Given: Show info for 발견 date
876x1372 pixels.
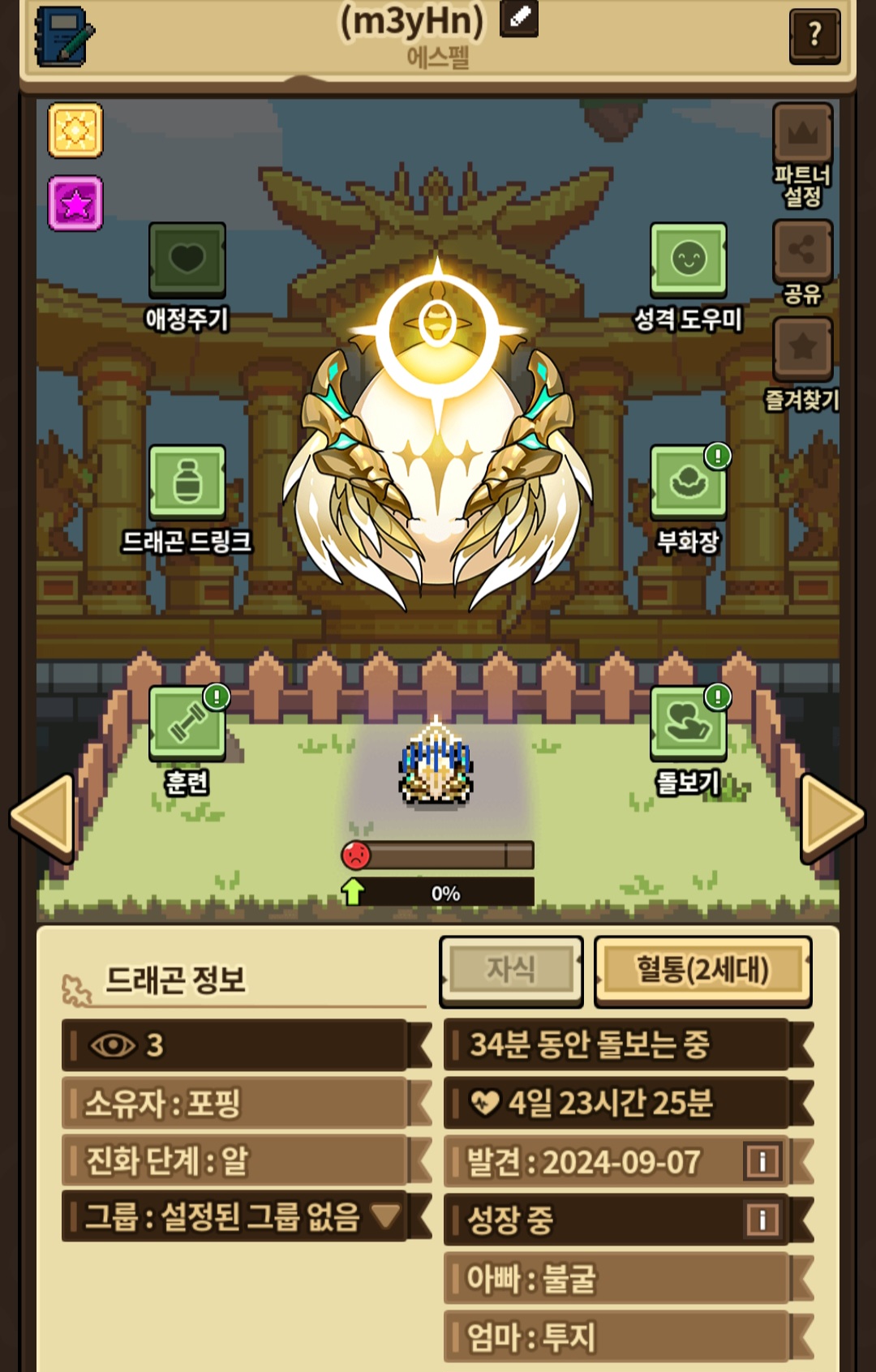Looking at the screenshot, I should (x=762, y=1161).
